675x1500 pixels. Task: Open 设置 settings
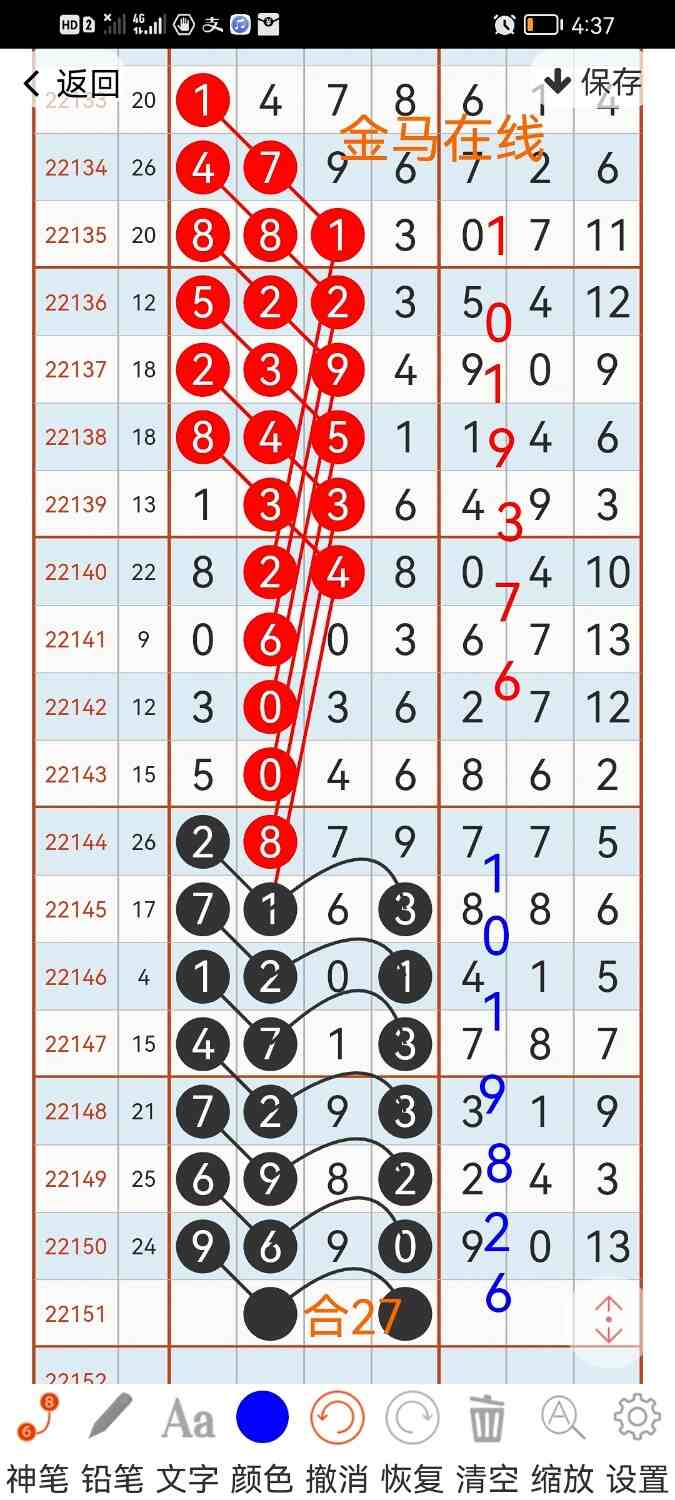(637, 1441)
